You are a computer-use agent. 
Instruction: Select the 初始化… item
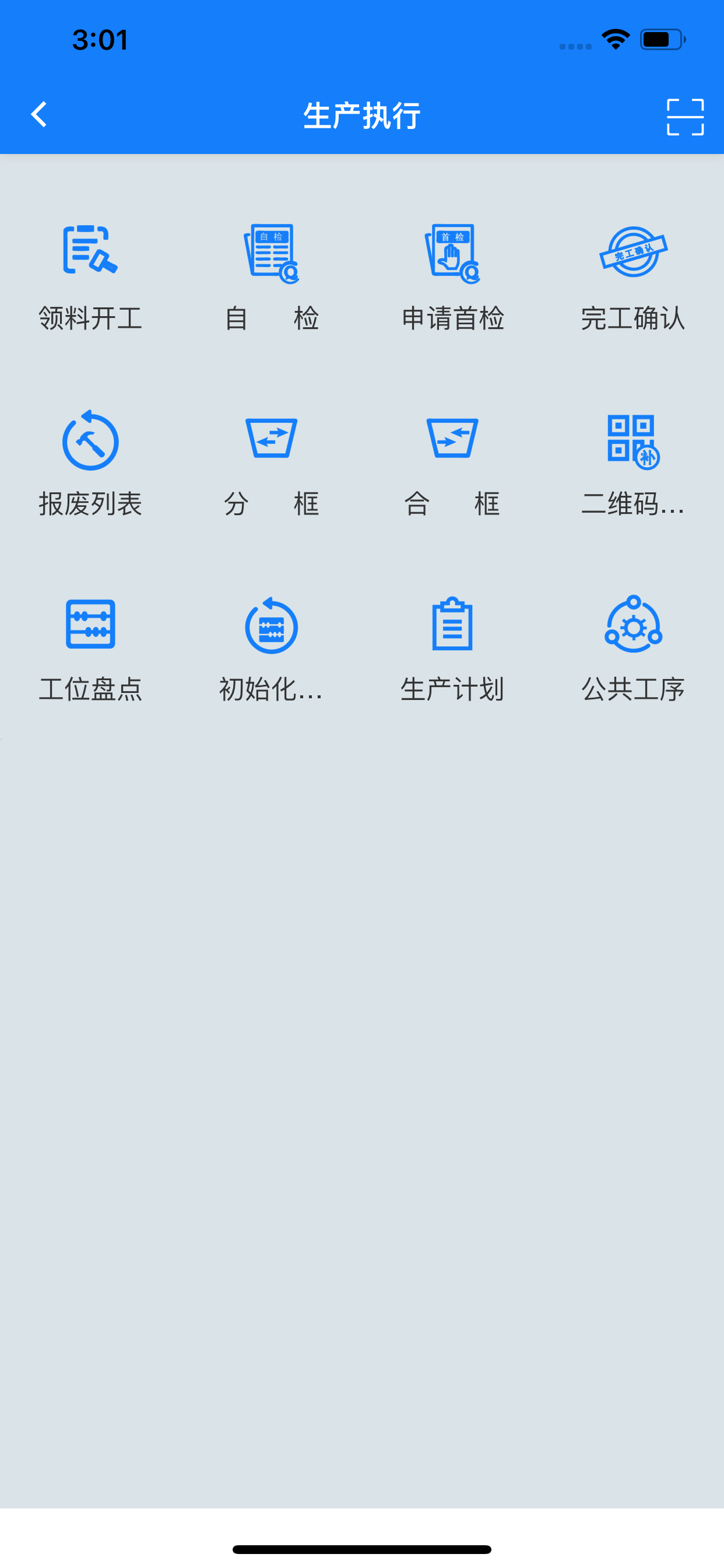[x=271, y=649]
